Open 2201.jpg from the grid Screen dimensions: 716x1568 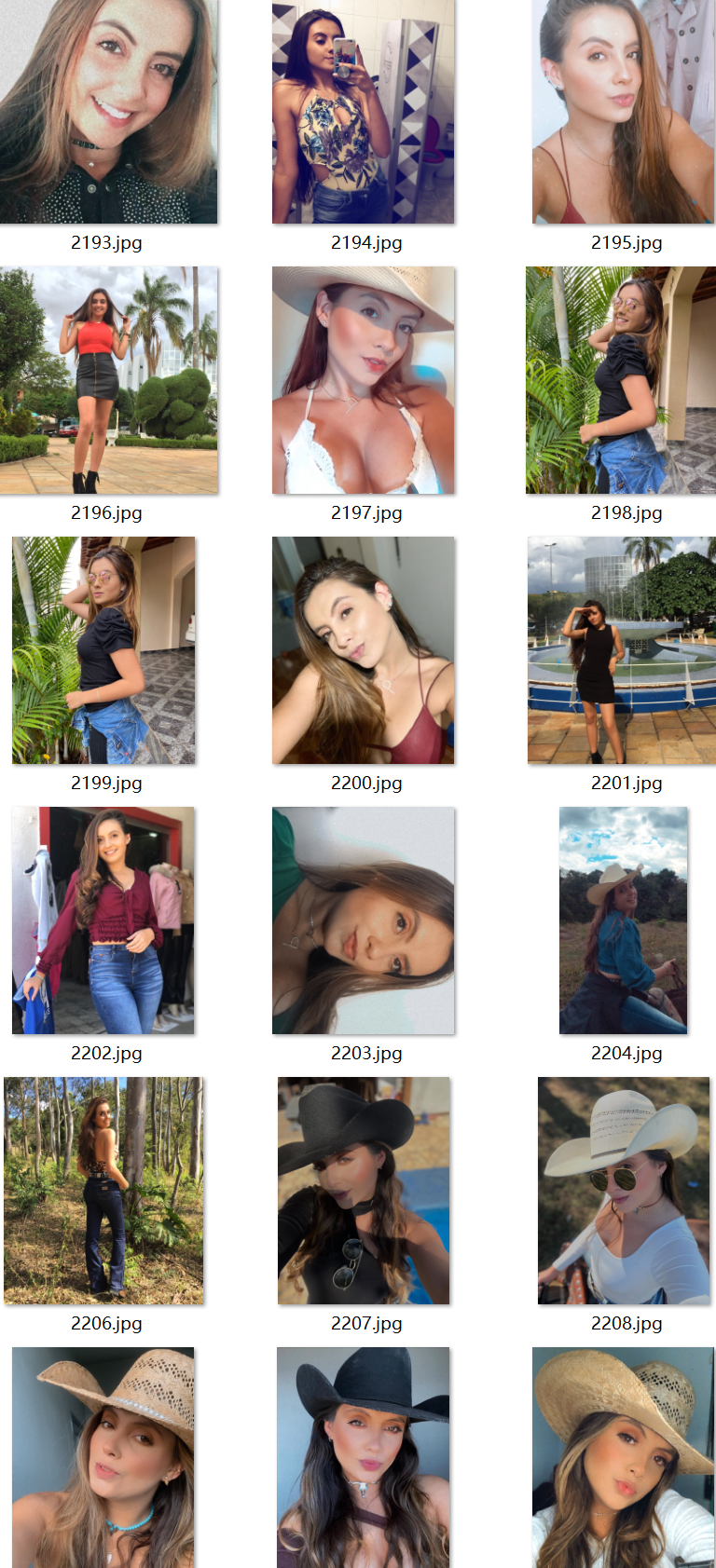[622, 650]
